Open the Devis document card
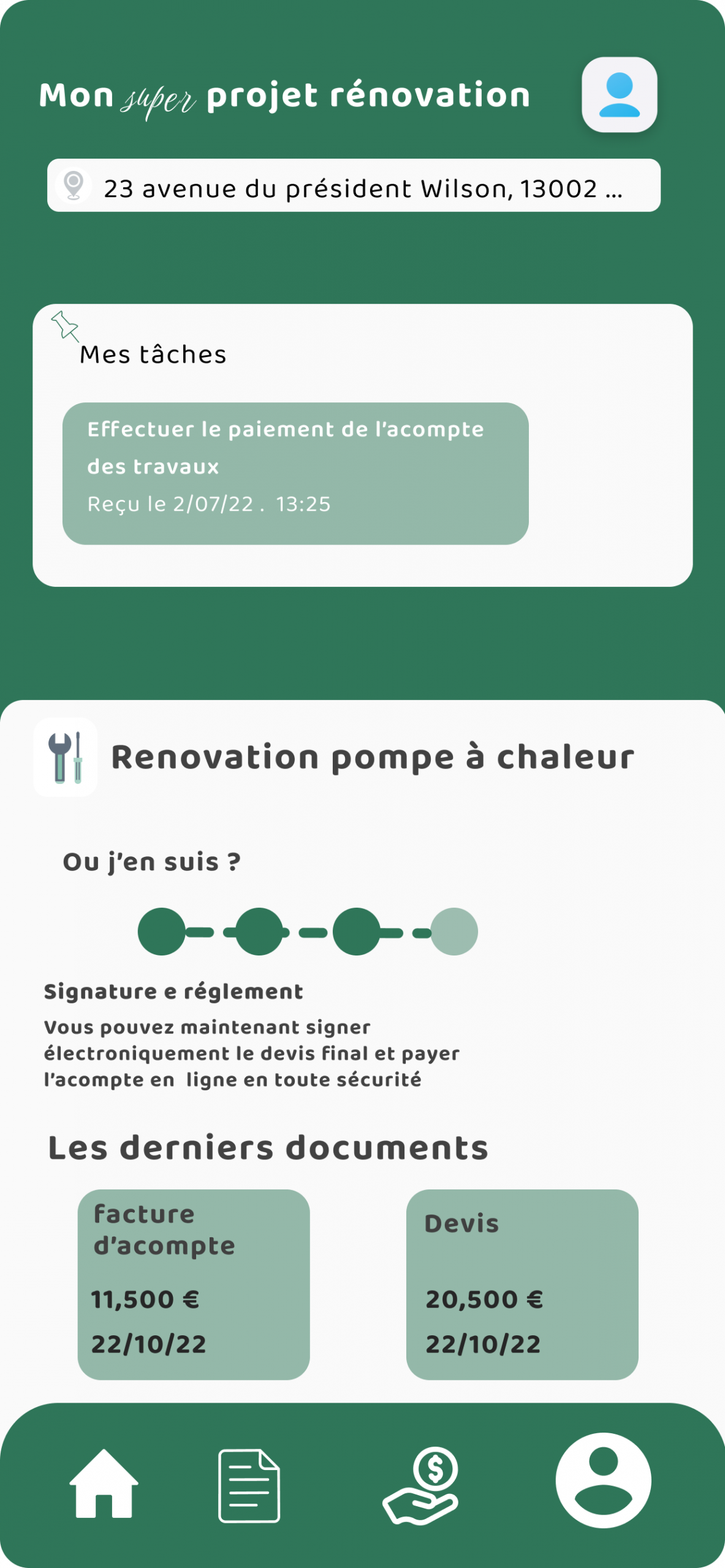This screenshot has width=725, height=1568. 522,1283
